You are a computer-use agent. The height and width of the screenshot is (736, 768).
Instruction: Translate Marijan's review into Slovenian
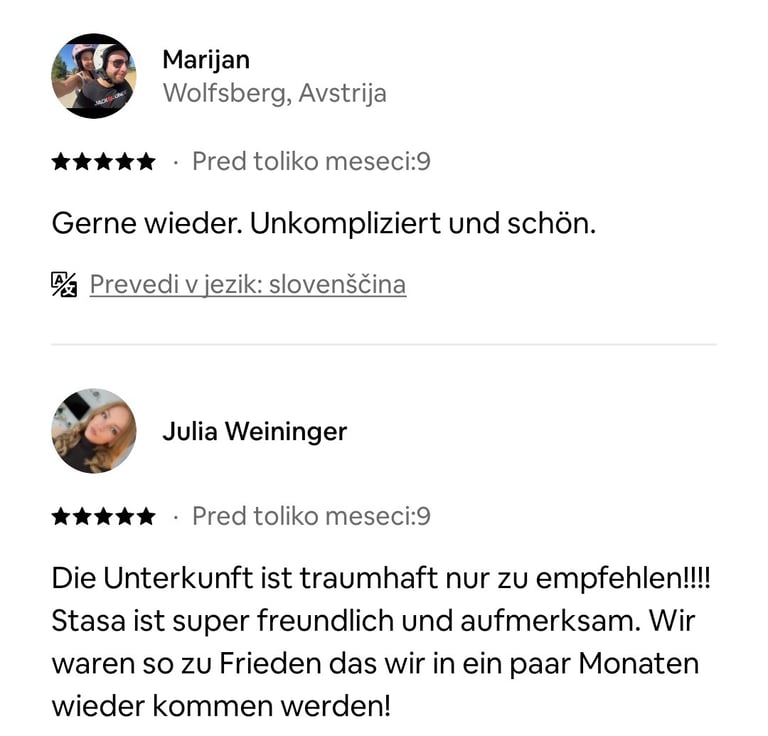(248, 285)
